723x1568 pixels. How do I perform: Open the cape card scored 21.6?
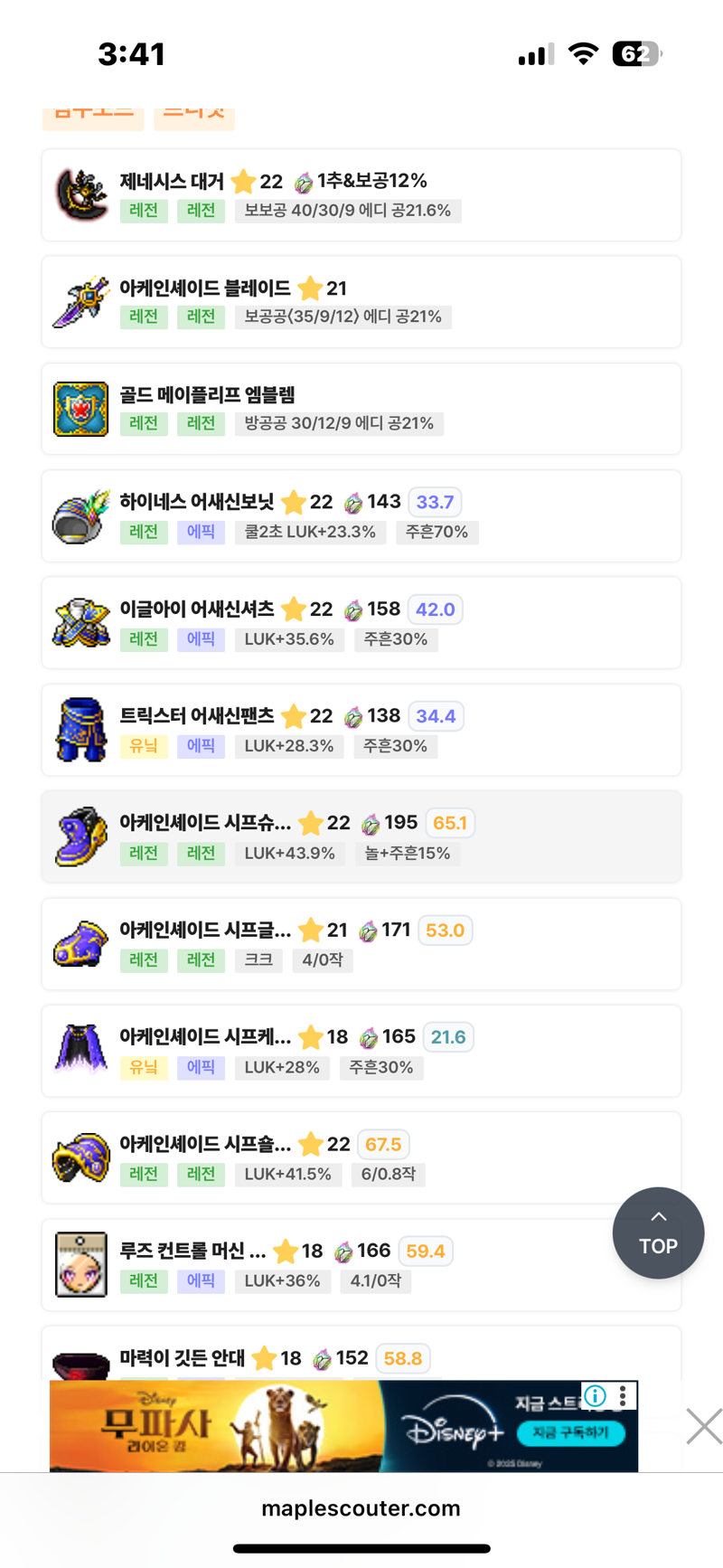[x=361, y=1051]
